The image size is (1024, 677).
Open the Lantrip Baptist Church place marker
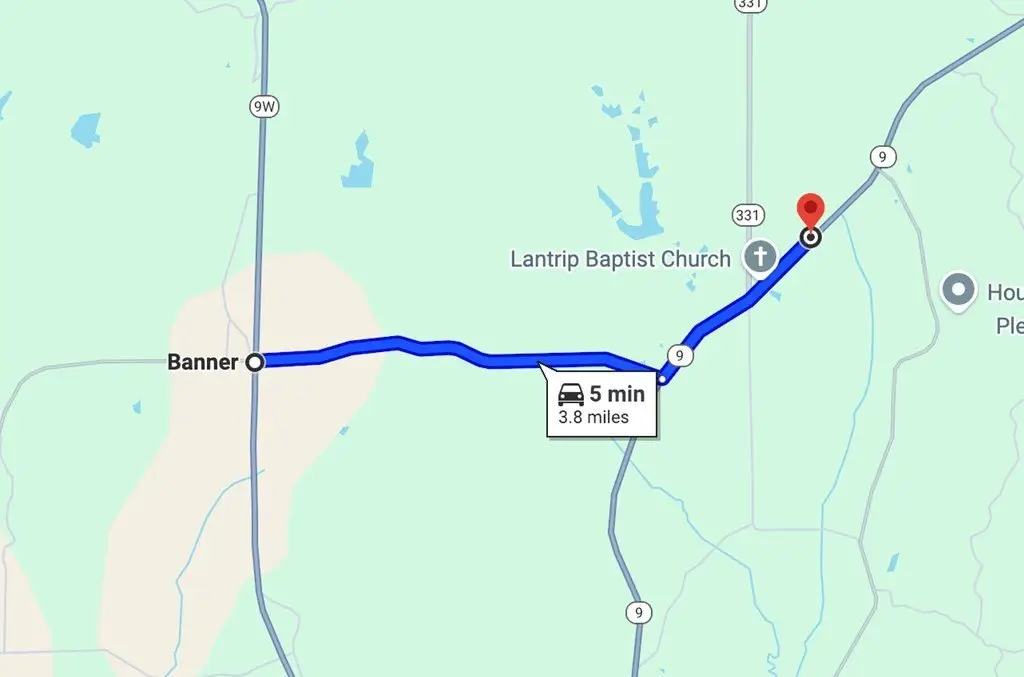(x=760, y=258)
